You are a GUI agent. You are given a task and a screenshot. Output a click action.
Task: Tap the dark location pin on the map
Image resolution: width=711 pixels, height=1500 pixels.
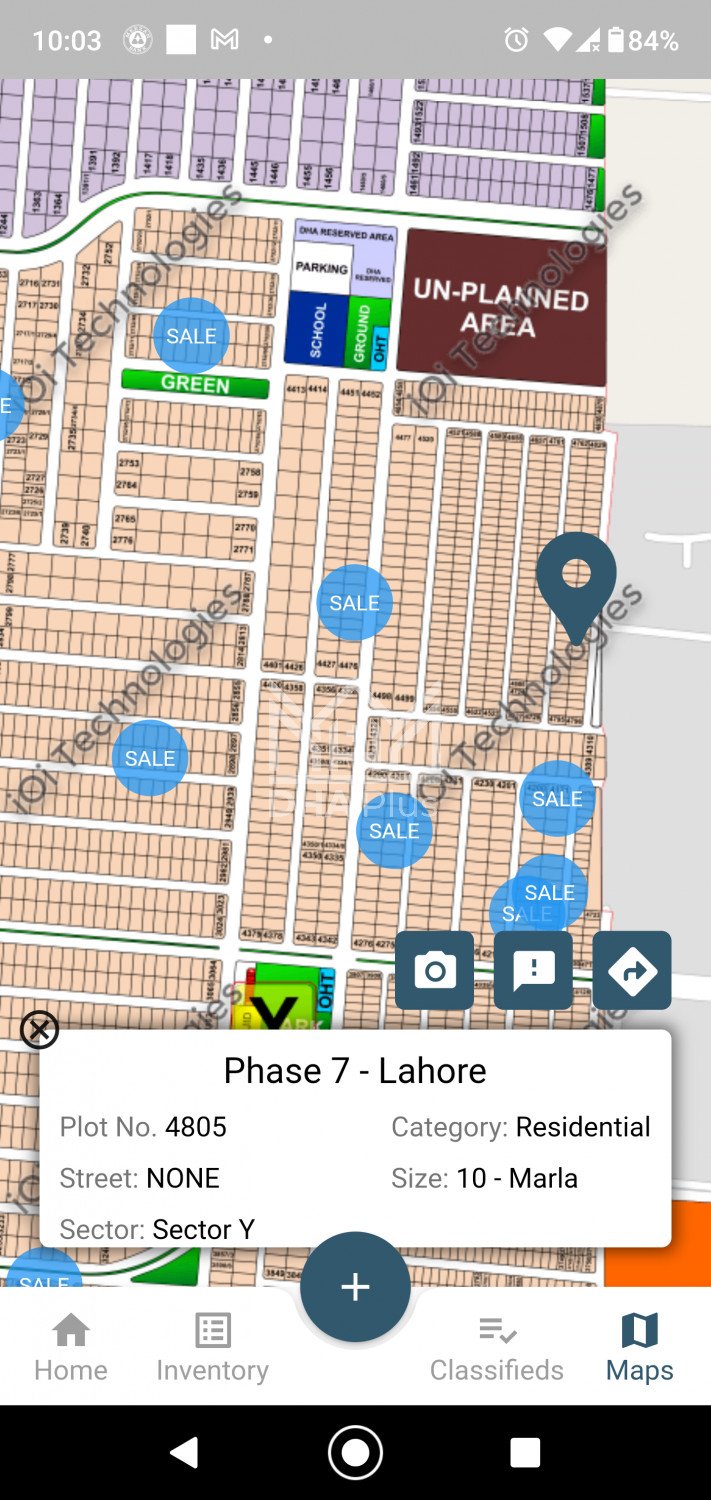[576, 580]
